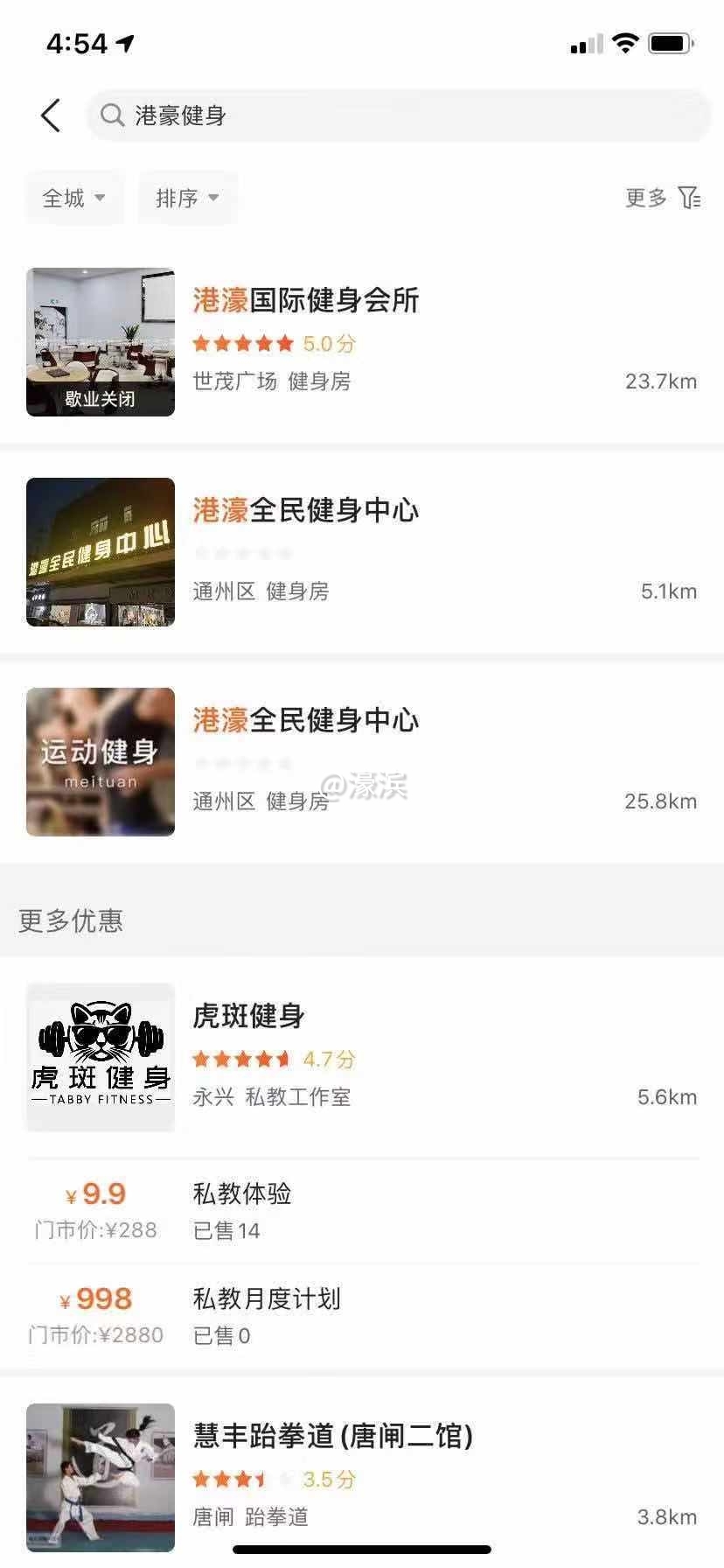The width and height of the screenshot is (724, 1568).
Task: Tap the 更多优惠 section header
Action: pos(70,920)
